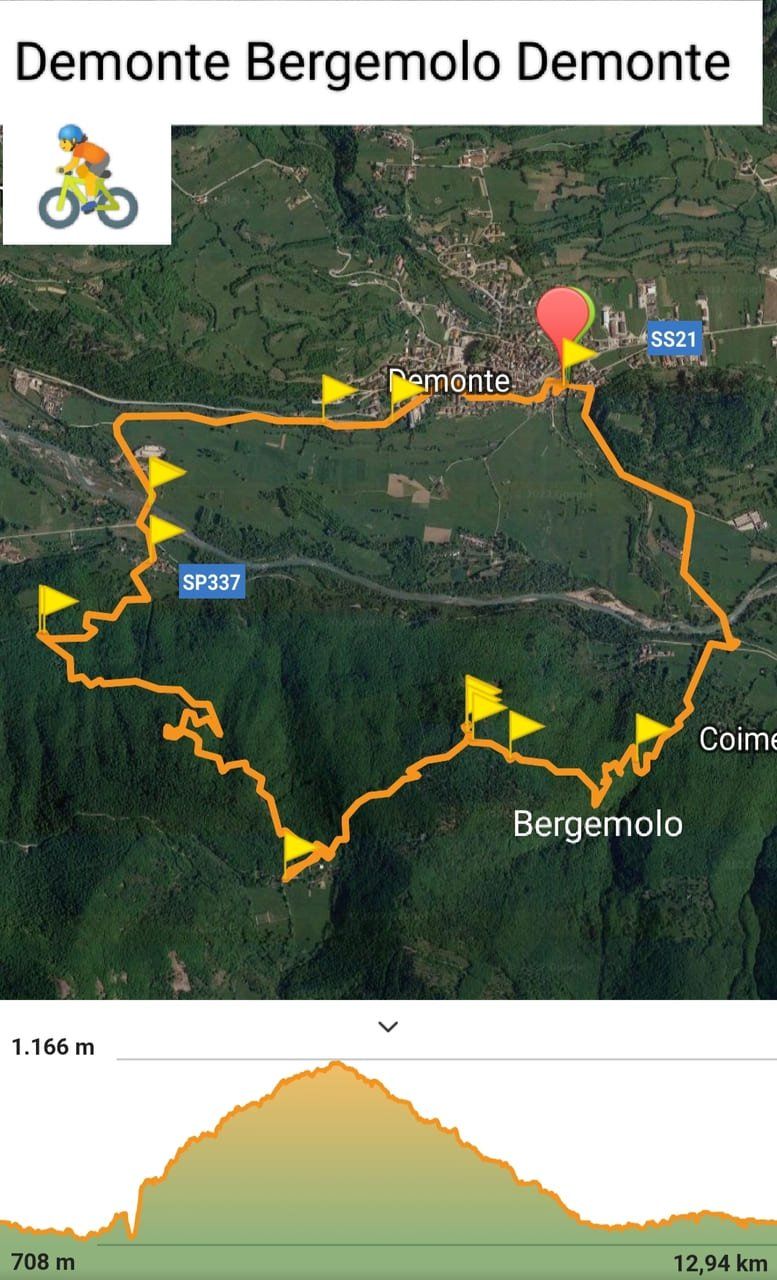Collapse the elevation profile with the chevron
The height and width of the screenshot is (1280, 777).
389,1026
